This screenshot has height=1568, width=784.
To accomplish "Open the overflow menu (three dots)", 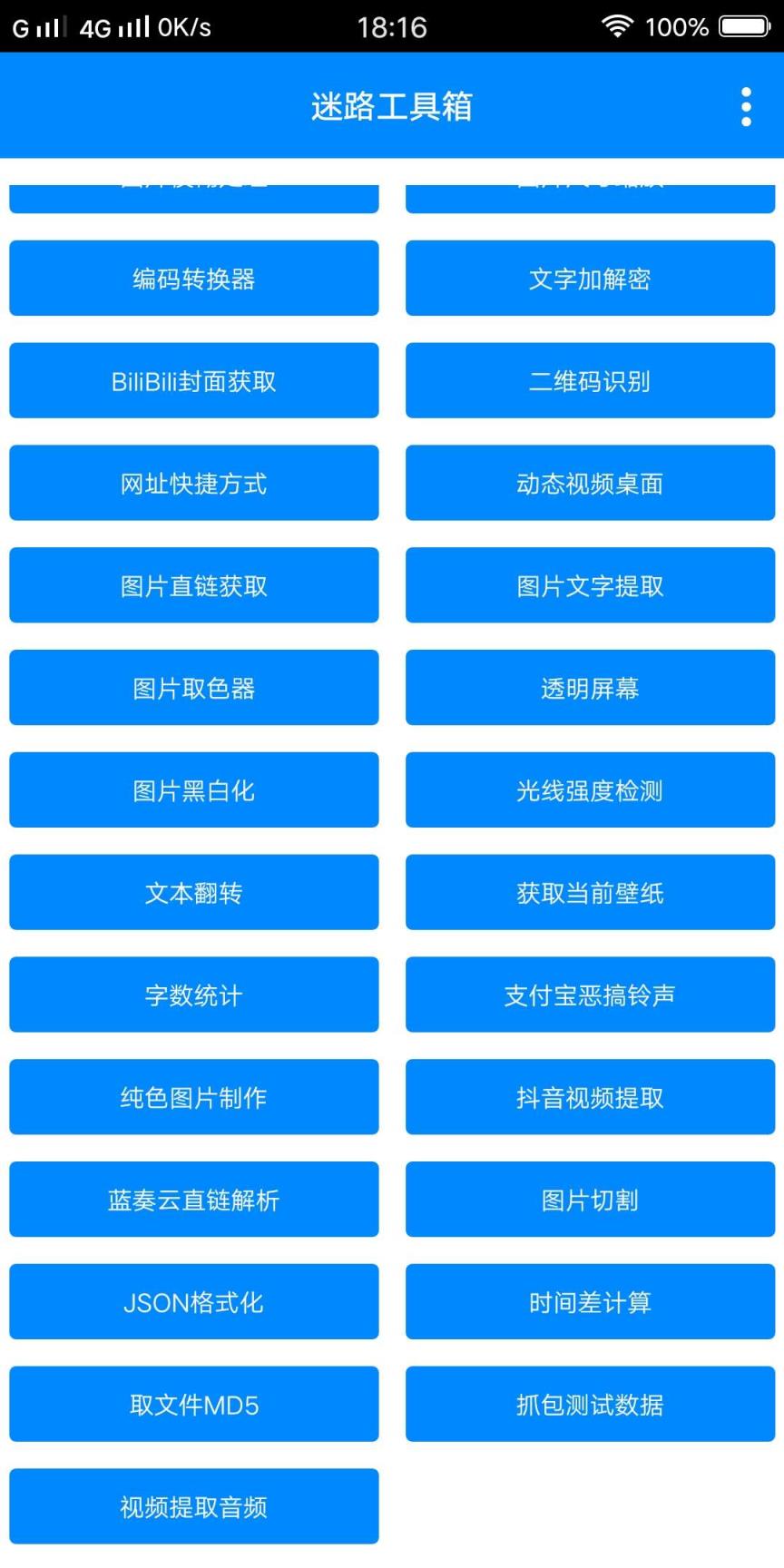I will tap(746, 105).
